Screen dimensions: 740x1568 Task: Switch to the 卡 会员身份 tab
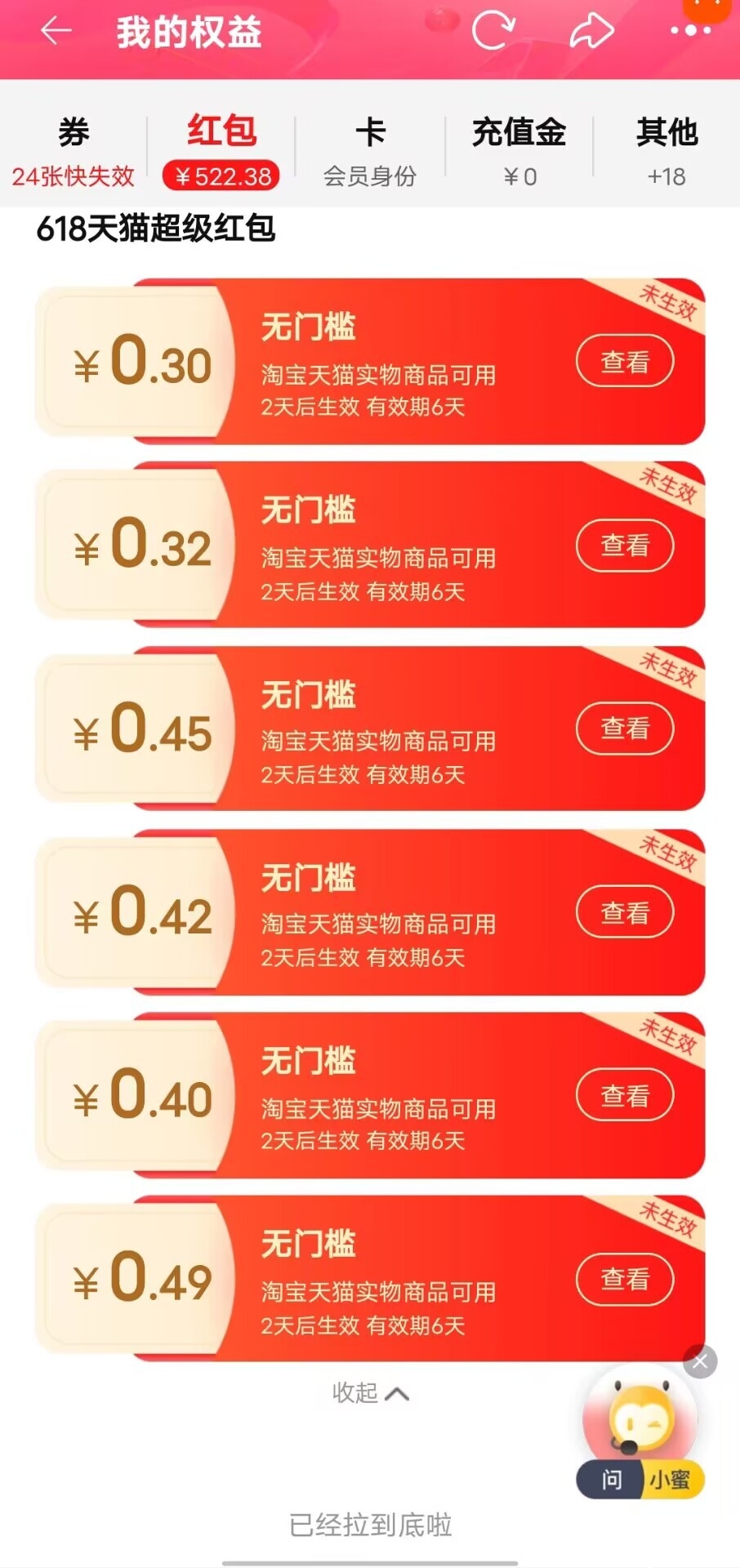[370, 152]
